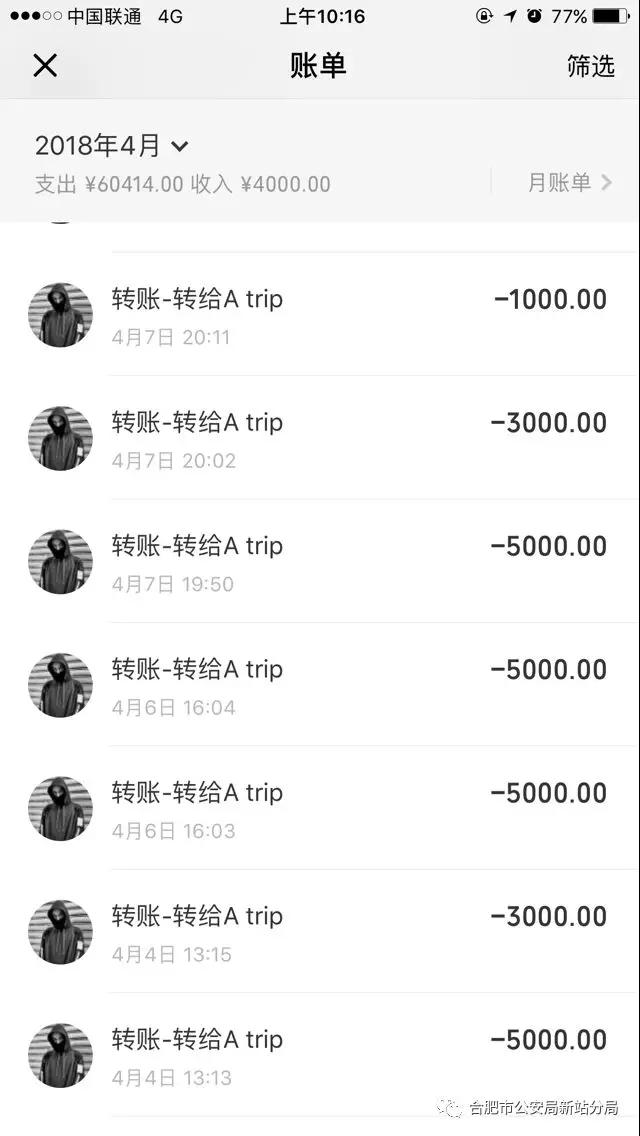Open the 4月7日 20:02 transfer of -3000.00
The height and width of the screenshot is (1136, 640).
pyautogui.click(x=320, y=438)
